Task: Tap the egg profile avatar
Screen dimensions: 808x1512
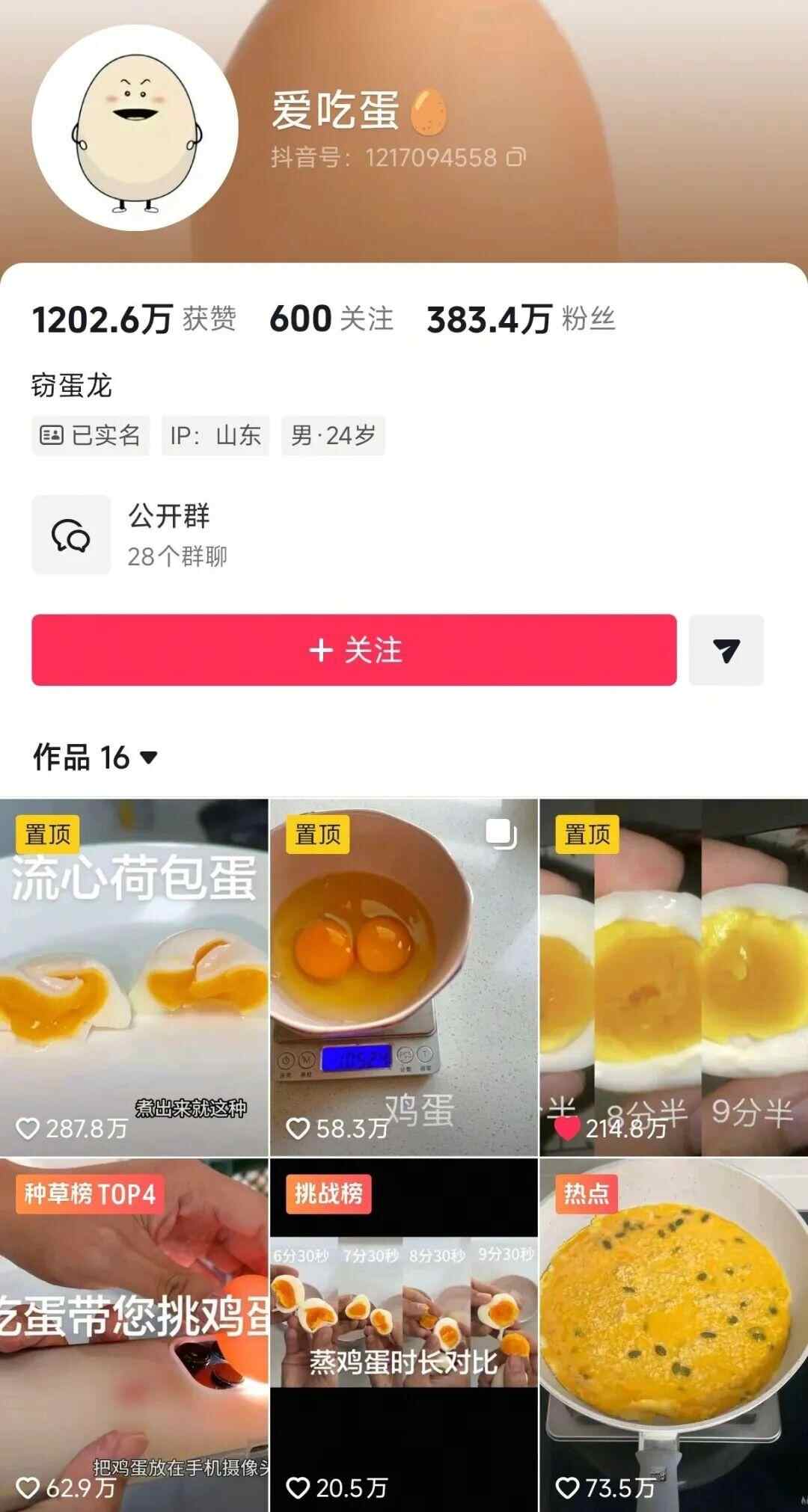Action: (x=135, y=128)
